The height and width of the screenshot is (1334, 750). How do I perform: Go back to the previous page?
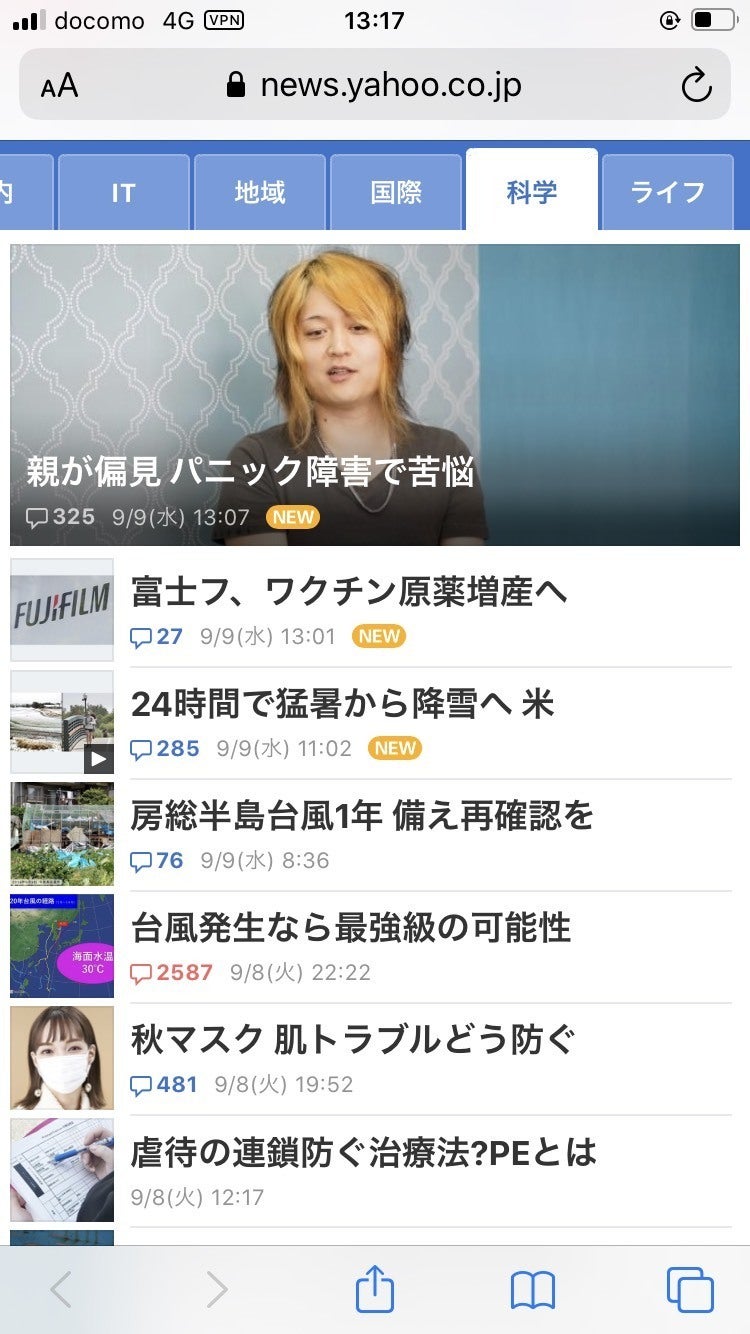point(61,1289)
